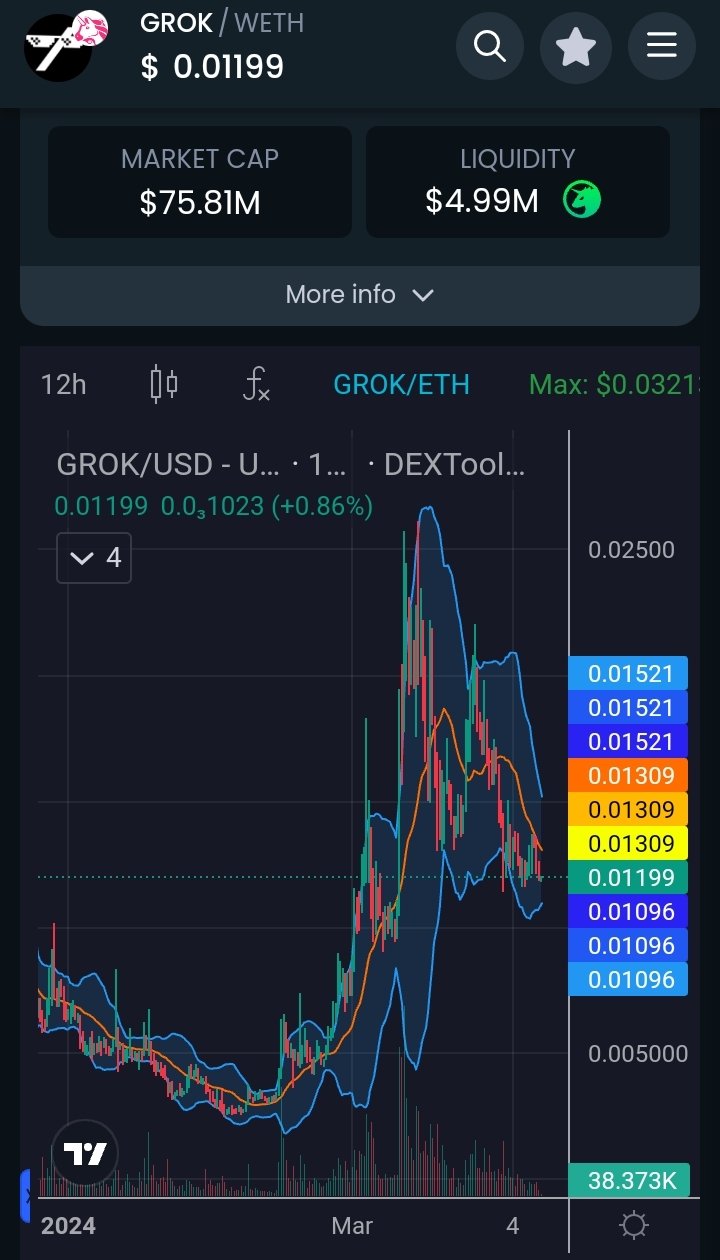Open the candlestick chart type selector
720x1260 pixels.
(x=164, y=384)
